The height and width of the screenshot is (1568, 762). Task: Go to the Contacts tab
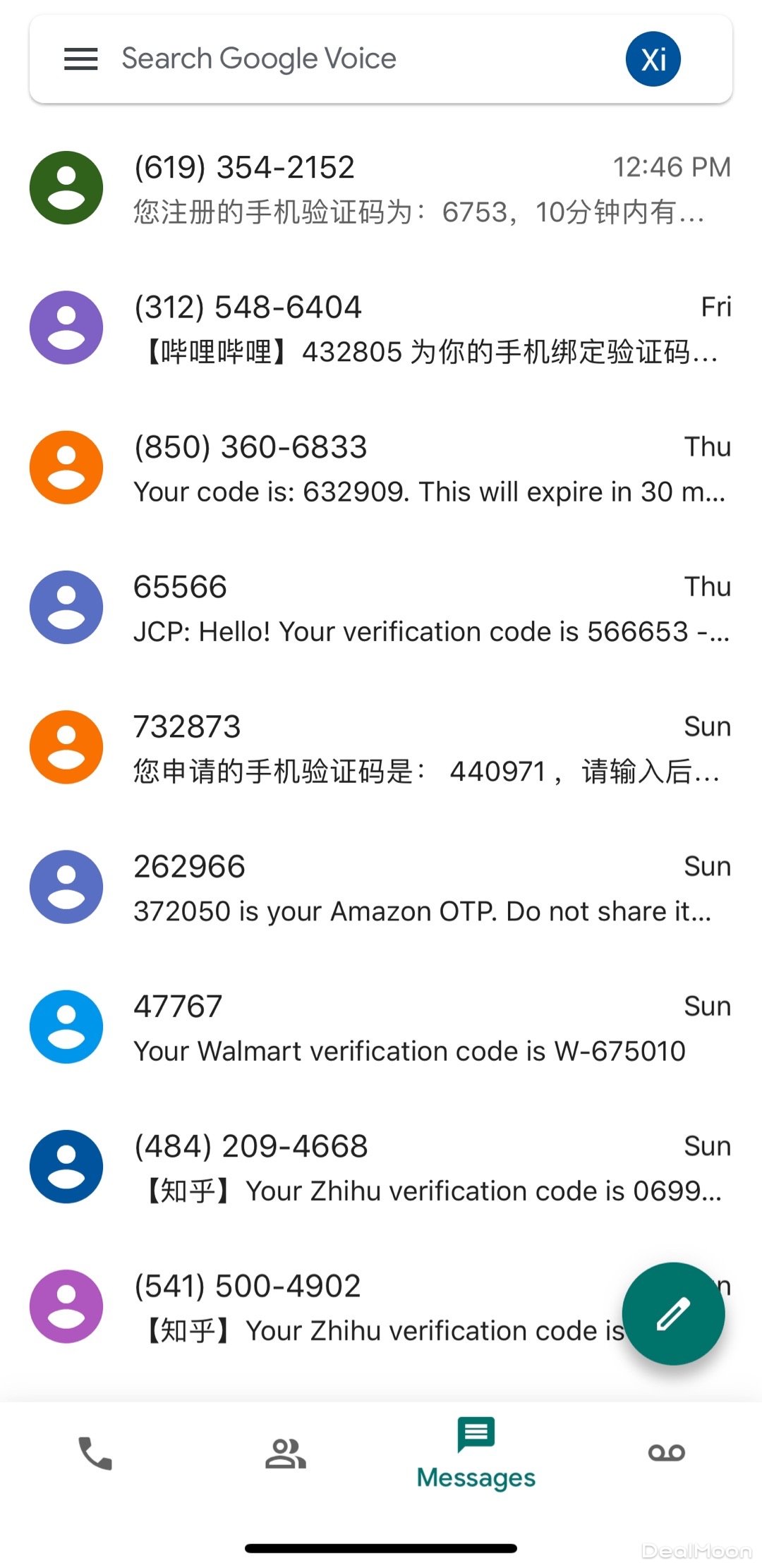pos(286,1454)
